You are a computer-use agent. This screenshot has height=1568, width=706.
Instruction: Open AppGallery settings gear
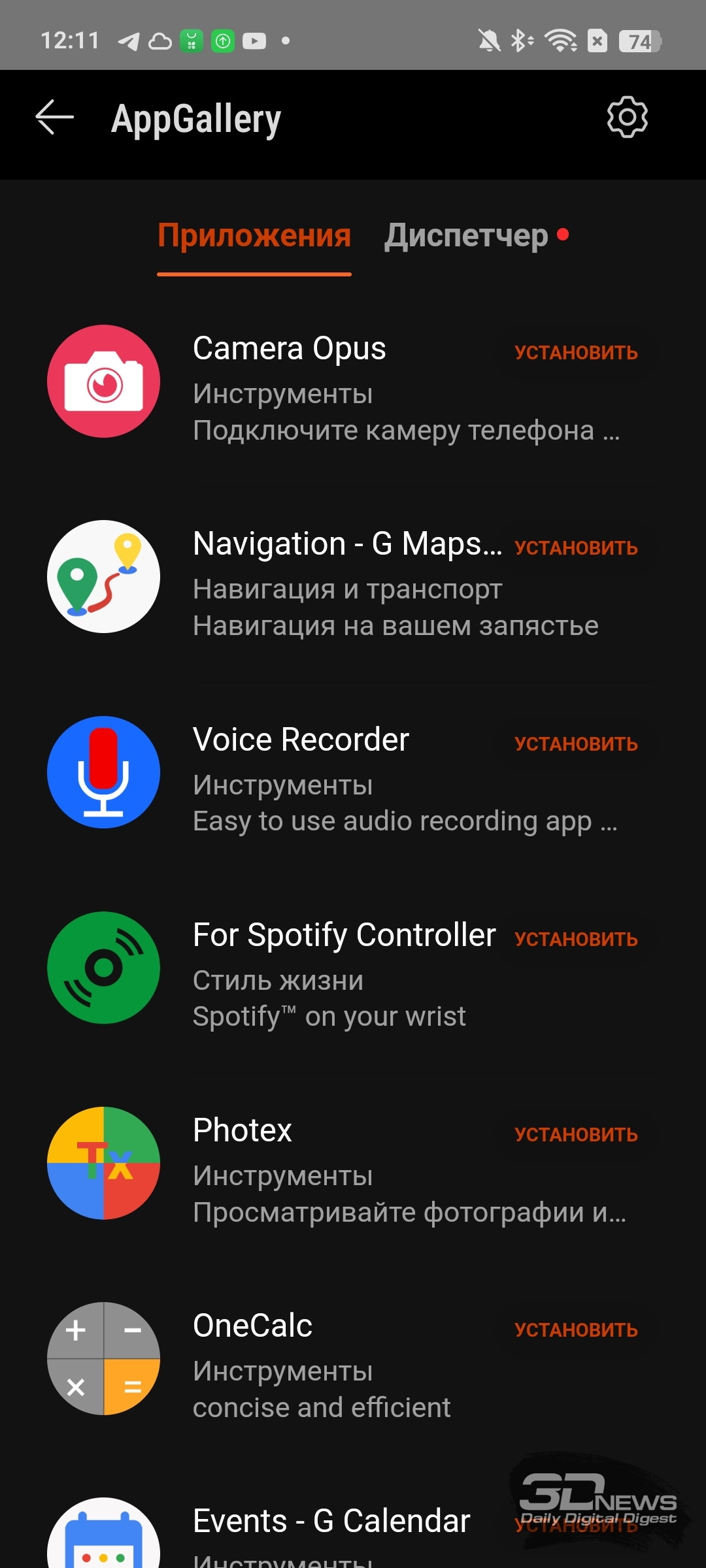(627, 118)
